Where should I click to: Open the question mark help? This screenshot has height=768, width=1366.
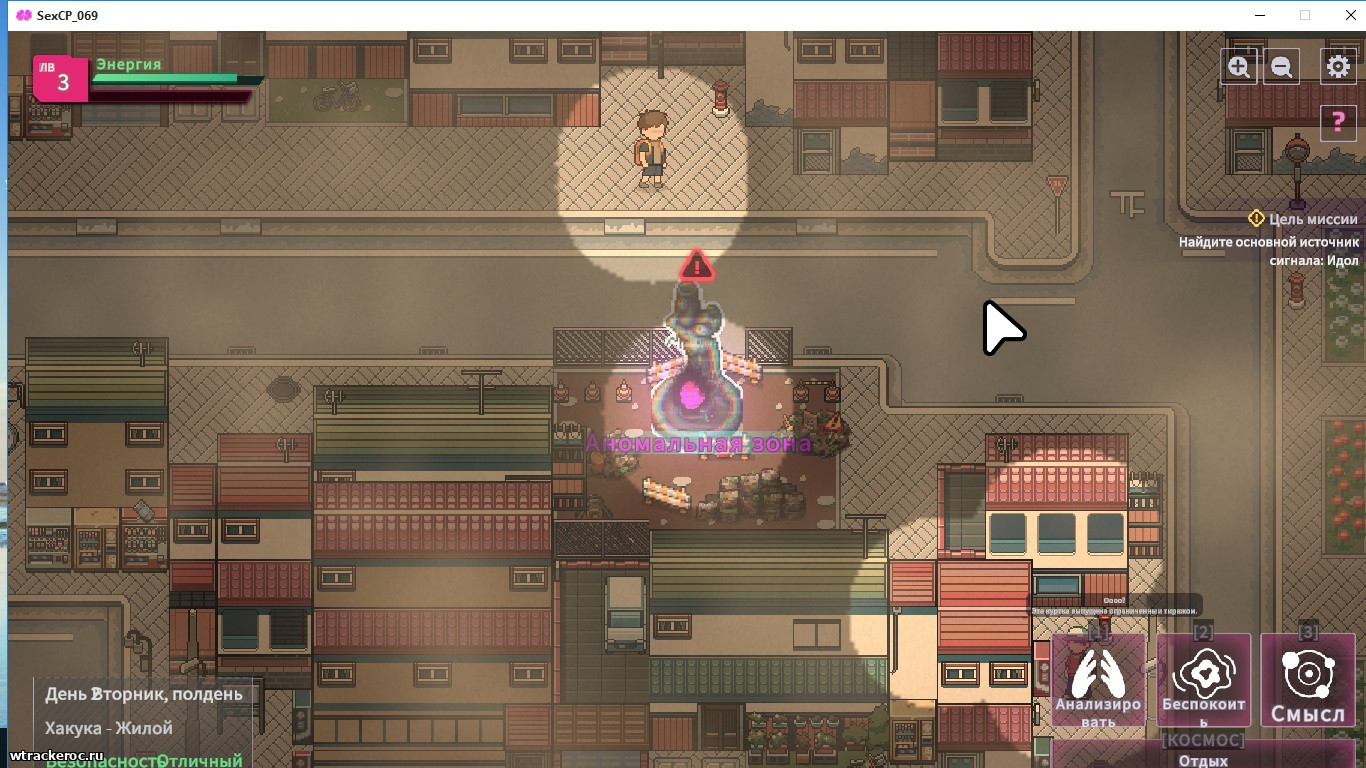tap(1338, 123)
